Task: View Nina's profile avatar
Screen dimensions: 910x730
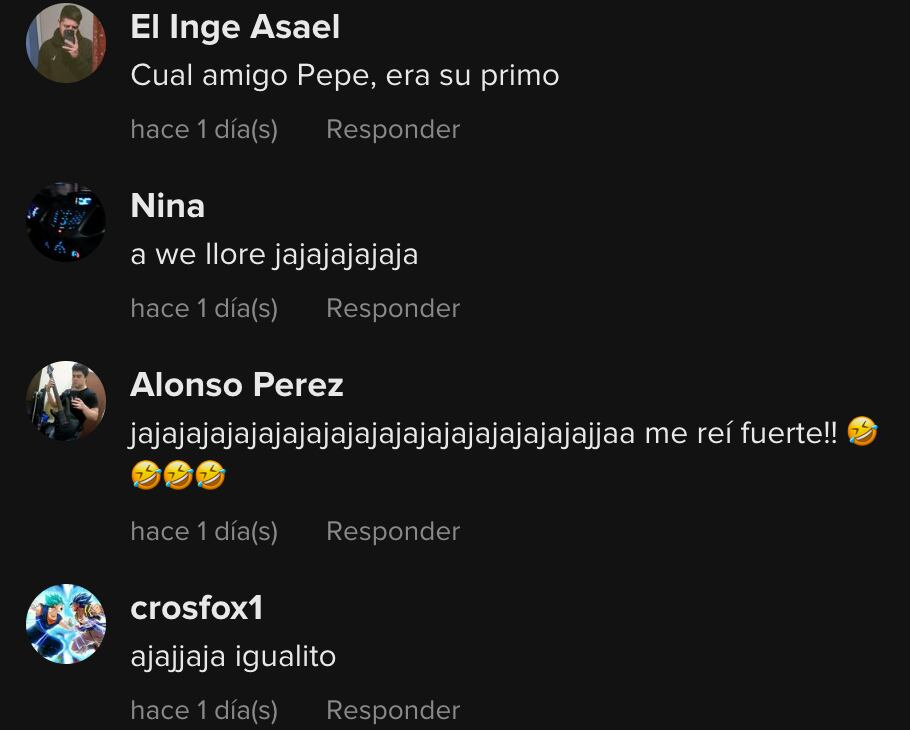Action: click(66, 222)
